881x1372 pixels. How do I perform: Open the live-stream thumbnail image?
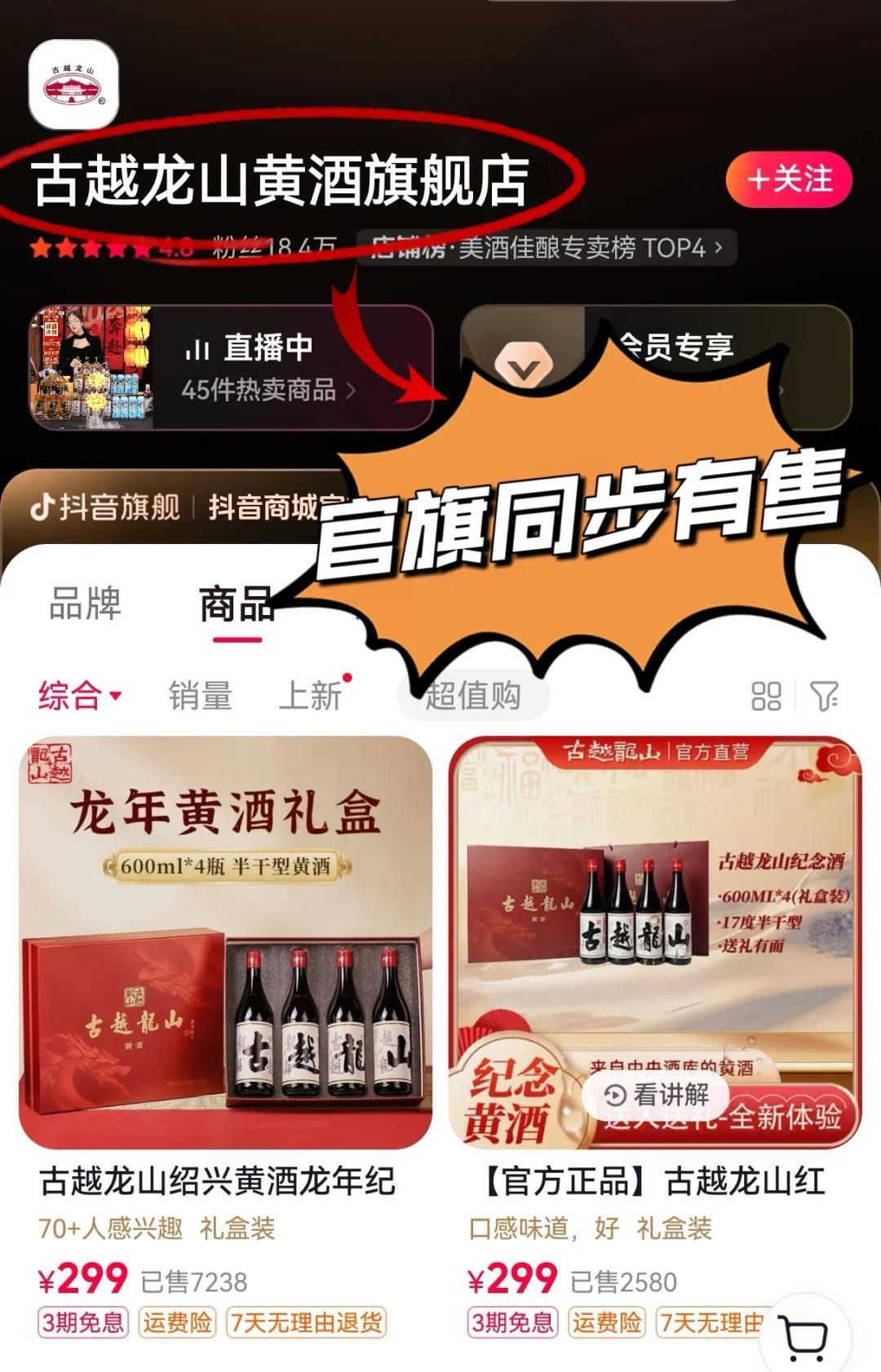[x=92, y=365]
